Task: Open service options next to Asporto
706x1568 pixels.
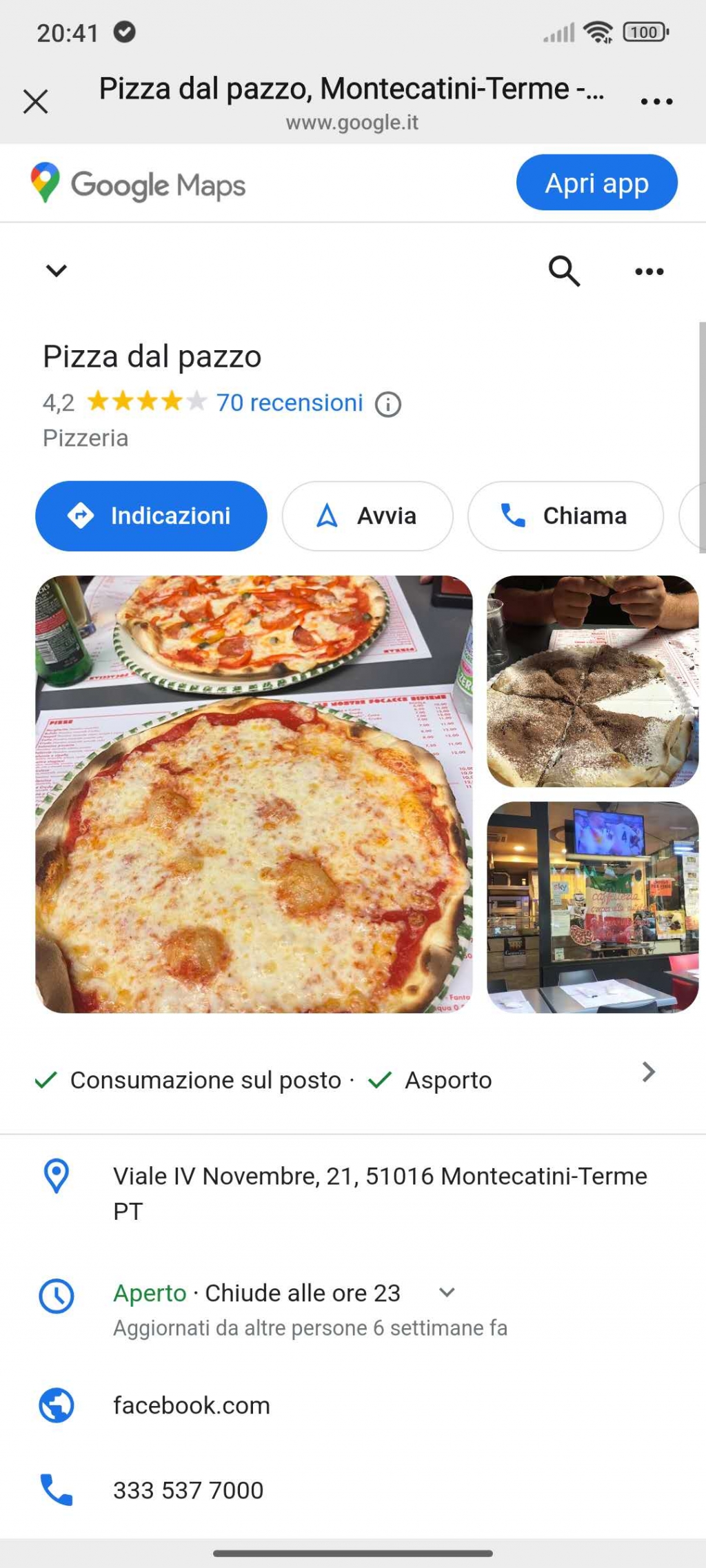Action: (648, 1072)
